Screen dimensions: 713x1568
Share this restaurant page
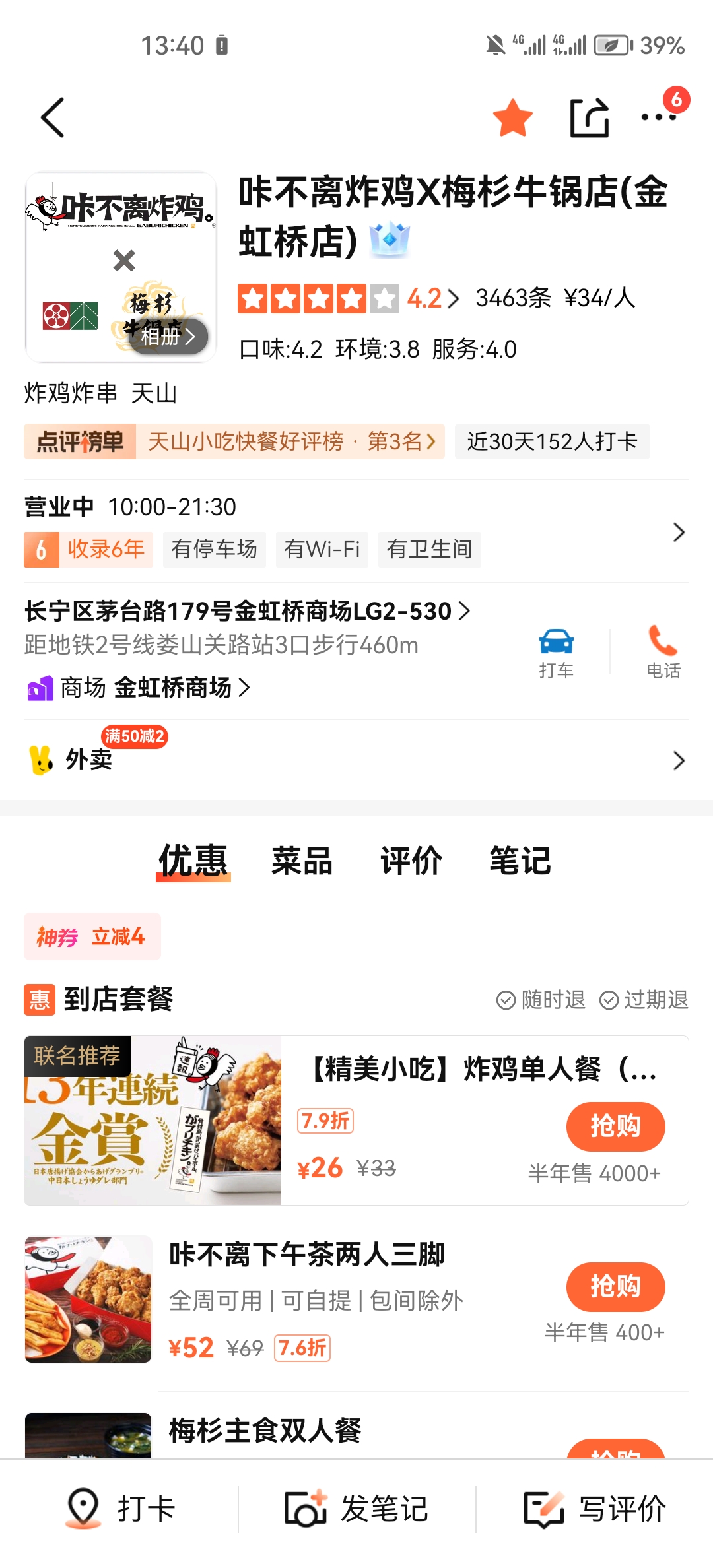click(589, 118)
